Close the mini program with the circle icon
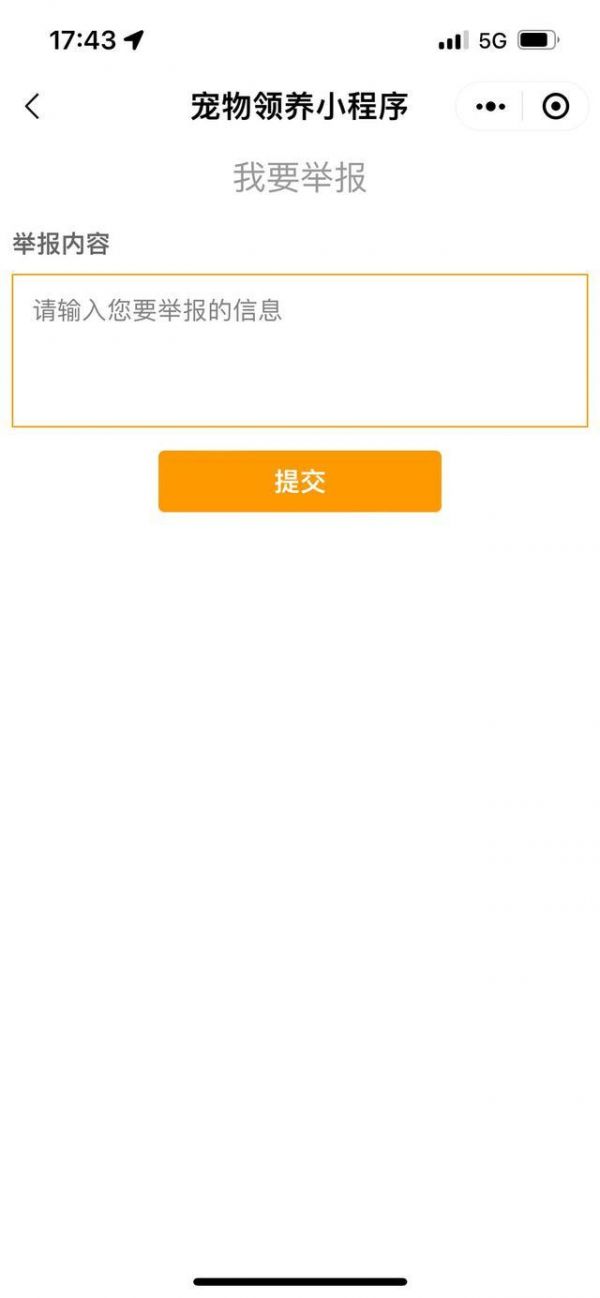 coord(555,106)
